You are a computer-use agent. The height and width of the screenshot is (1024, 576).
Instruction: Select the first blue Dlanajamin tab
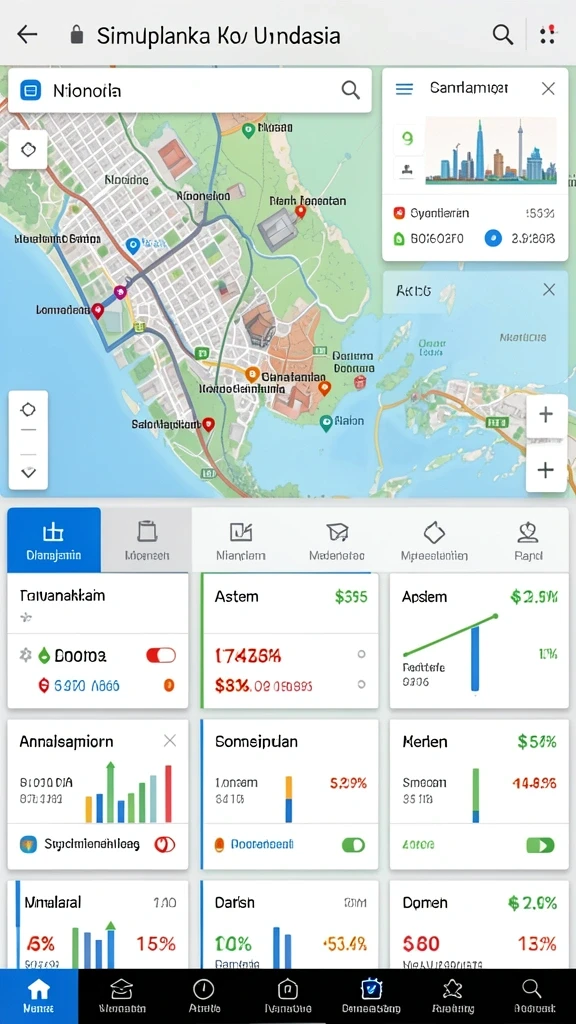pyautogui.click(x=54, y=540)
